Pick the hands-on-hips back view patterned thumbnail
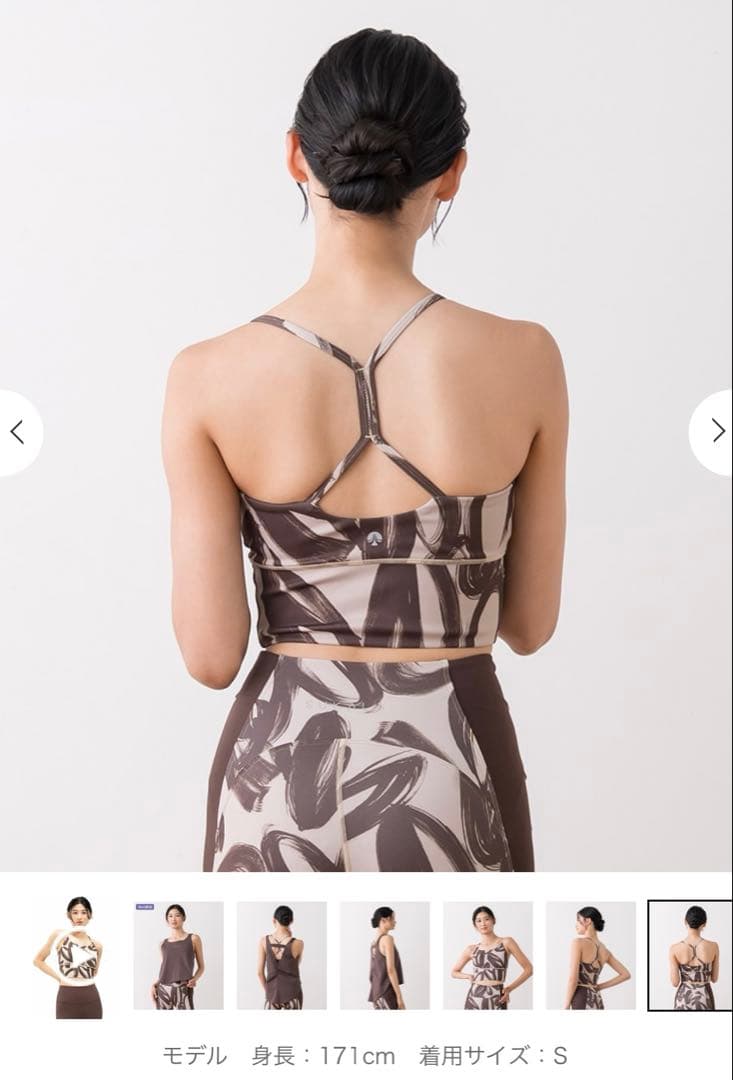Viewport: 733px width, 1080px height. [591, 955]
